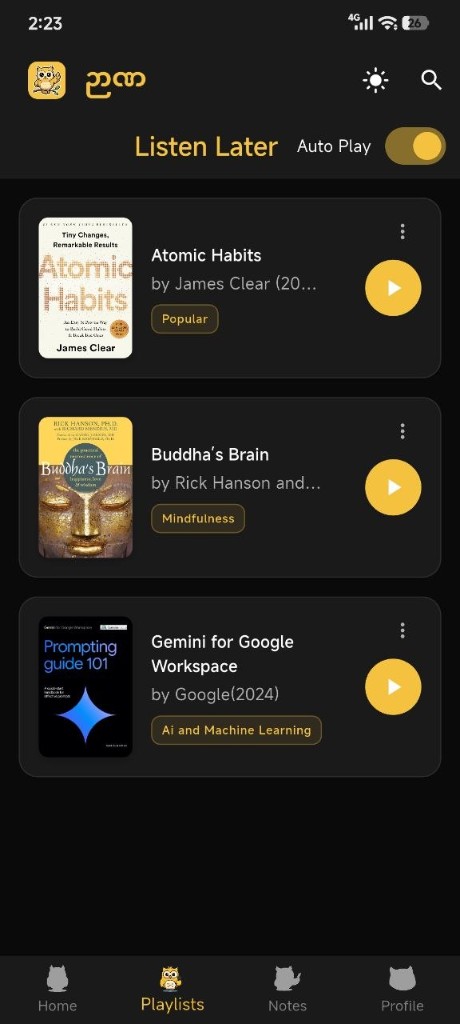This screenshot has height=1024, width=460.
Task: Select the Ai and Machine Learning chip
Action: 237,730
